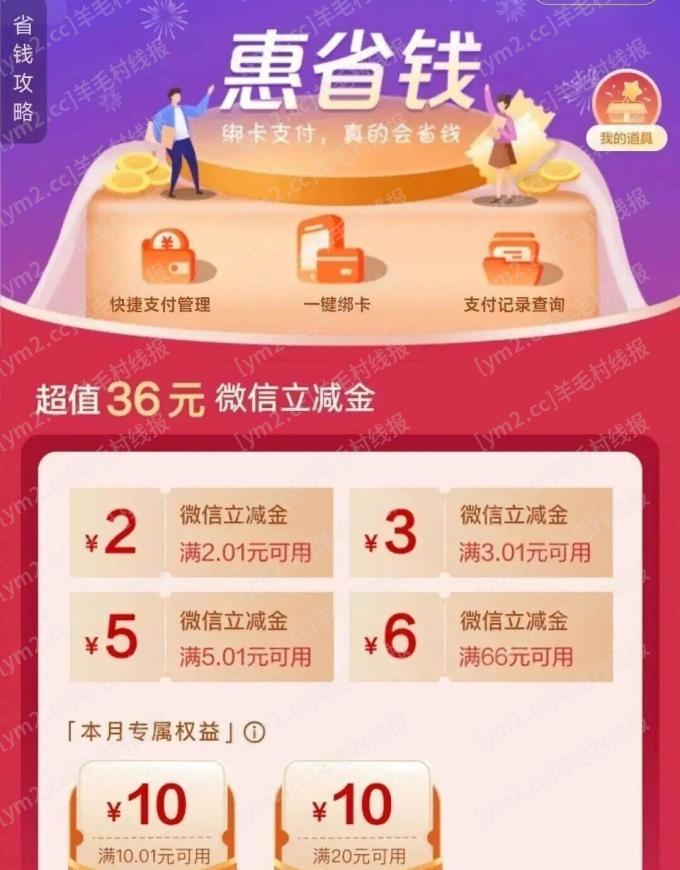Tap 一键绑卡 to bind card
Screen dimensions: 680x870
point(335,267)
